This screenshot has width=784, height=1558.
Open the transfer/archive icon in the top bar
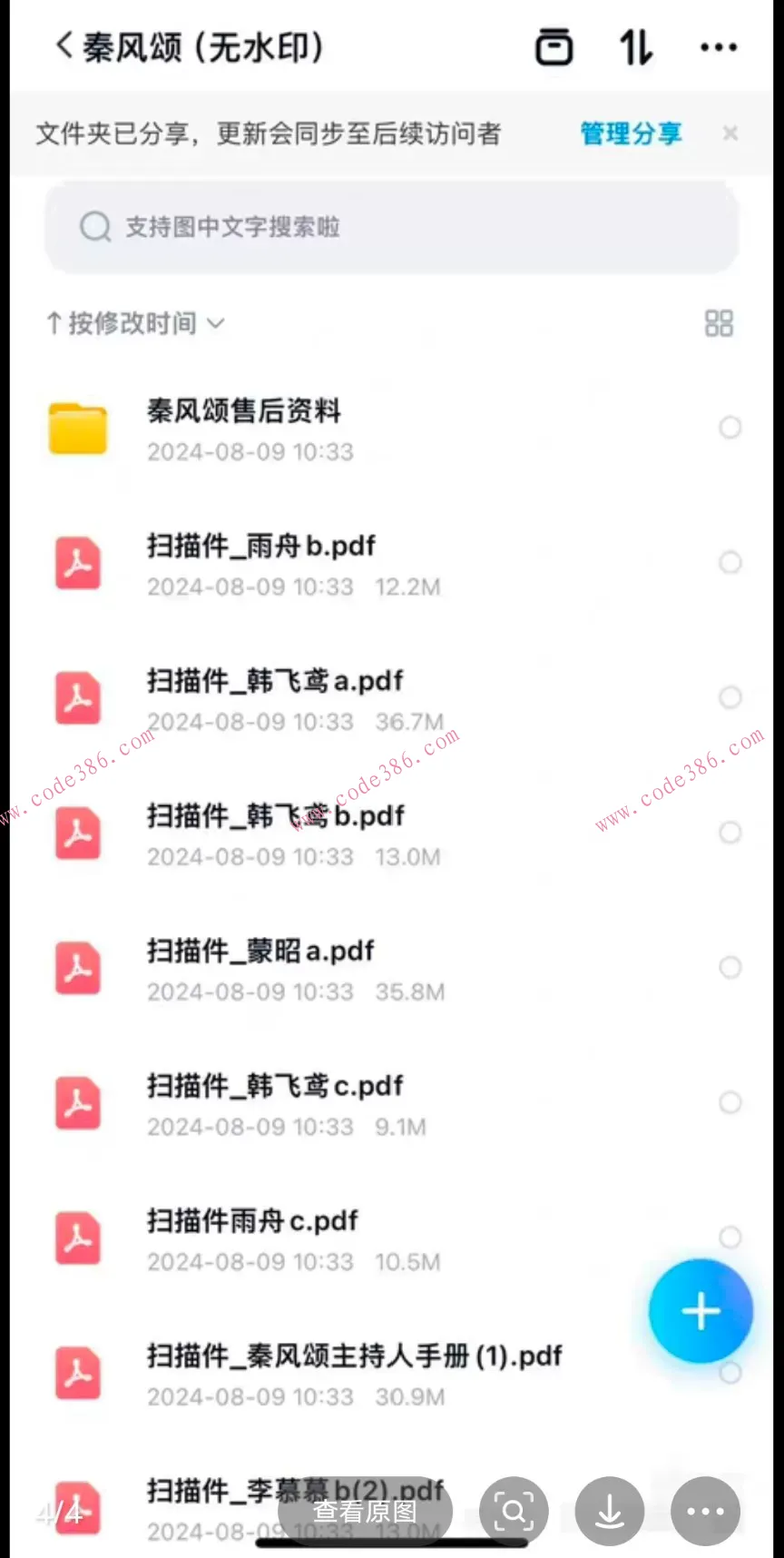point(554,46)
